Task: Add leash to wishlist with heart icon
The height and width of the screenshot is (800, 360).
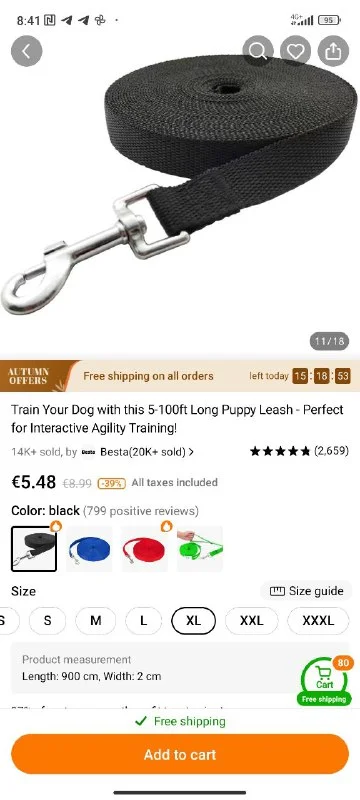Action: [x=295, y=51]
